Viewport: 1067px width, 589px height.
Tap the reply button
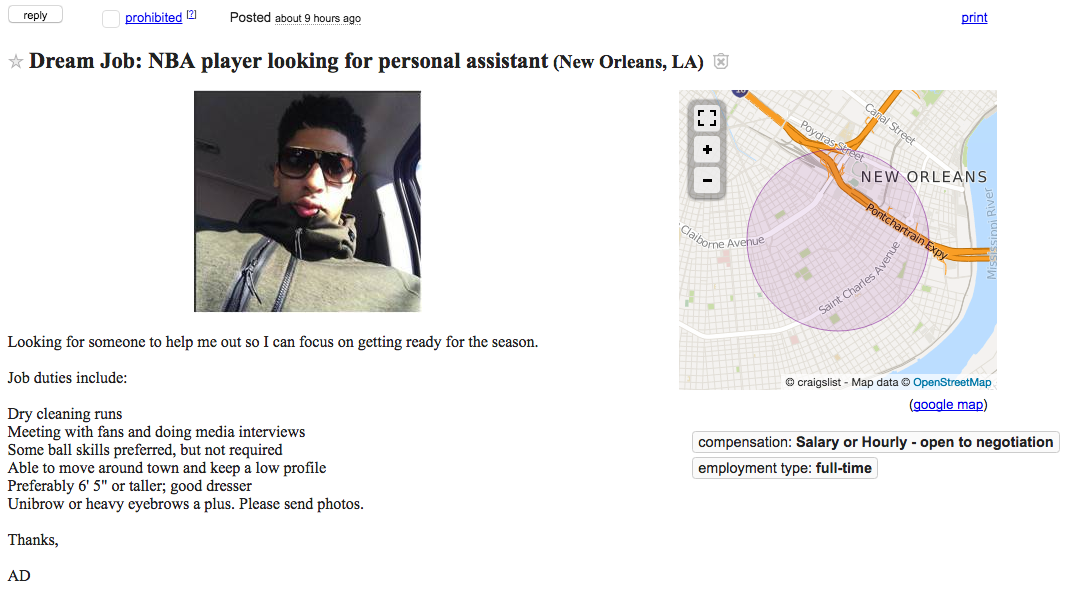click(35, 15)
